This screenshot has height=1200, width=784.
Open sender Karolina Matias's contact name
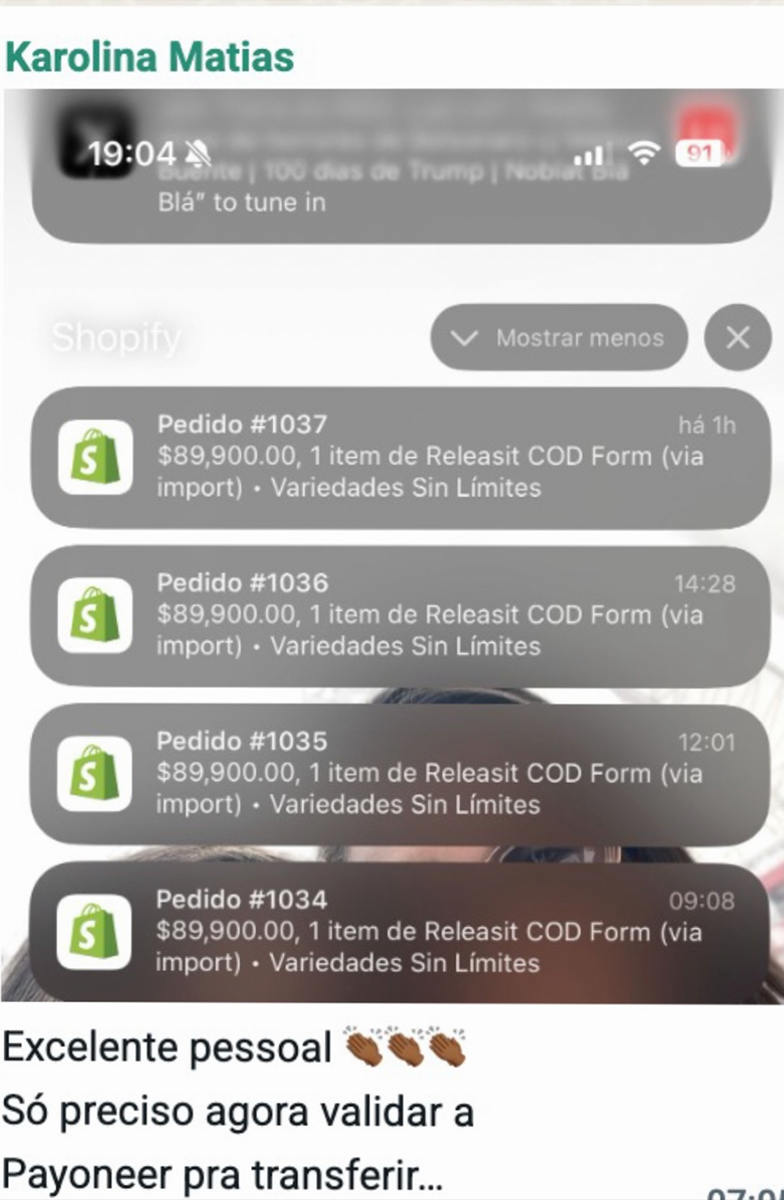[x=150, y=57]
